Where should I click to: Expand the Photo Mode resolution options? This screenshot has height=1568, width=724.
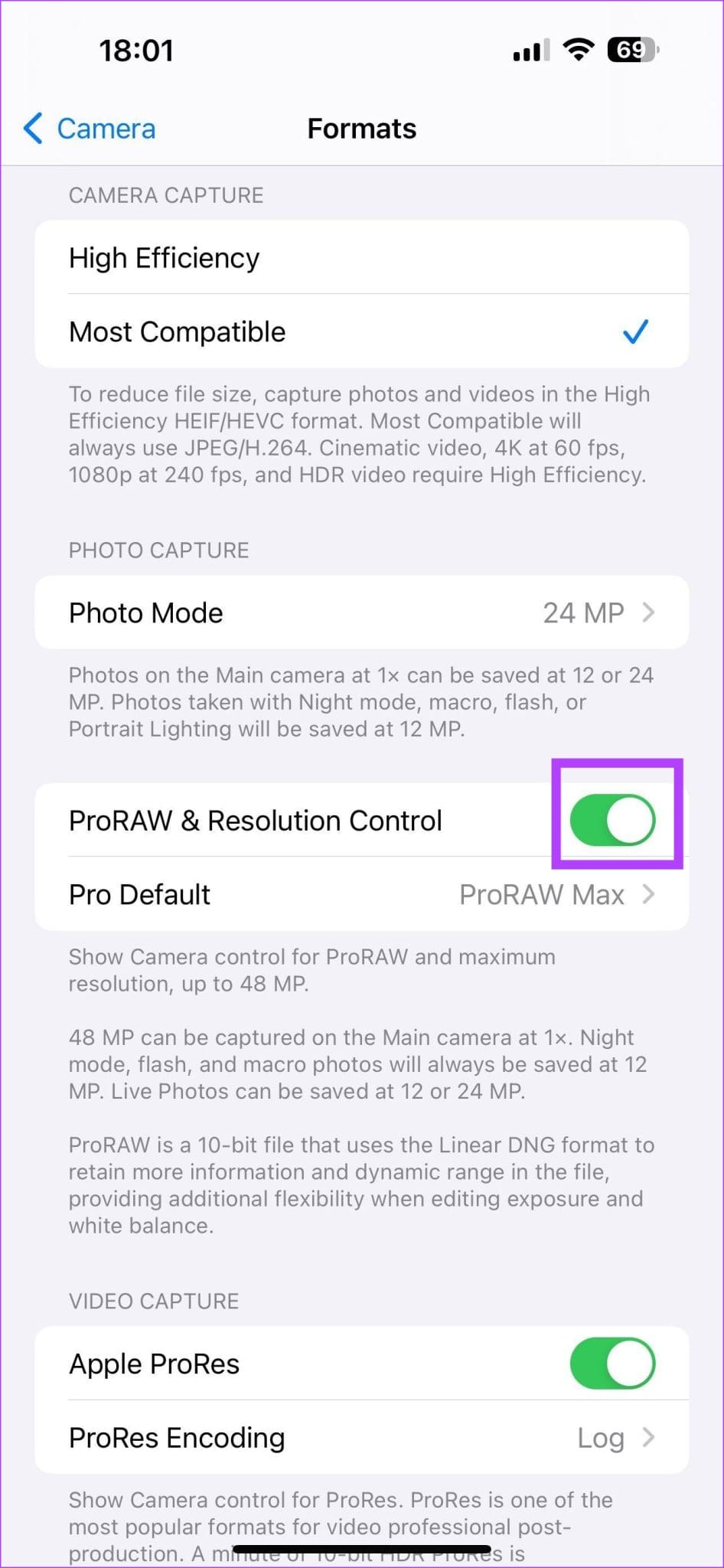tap(362, 612)
